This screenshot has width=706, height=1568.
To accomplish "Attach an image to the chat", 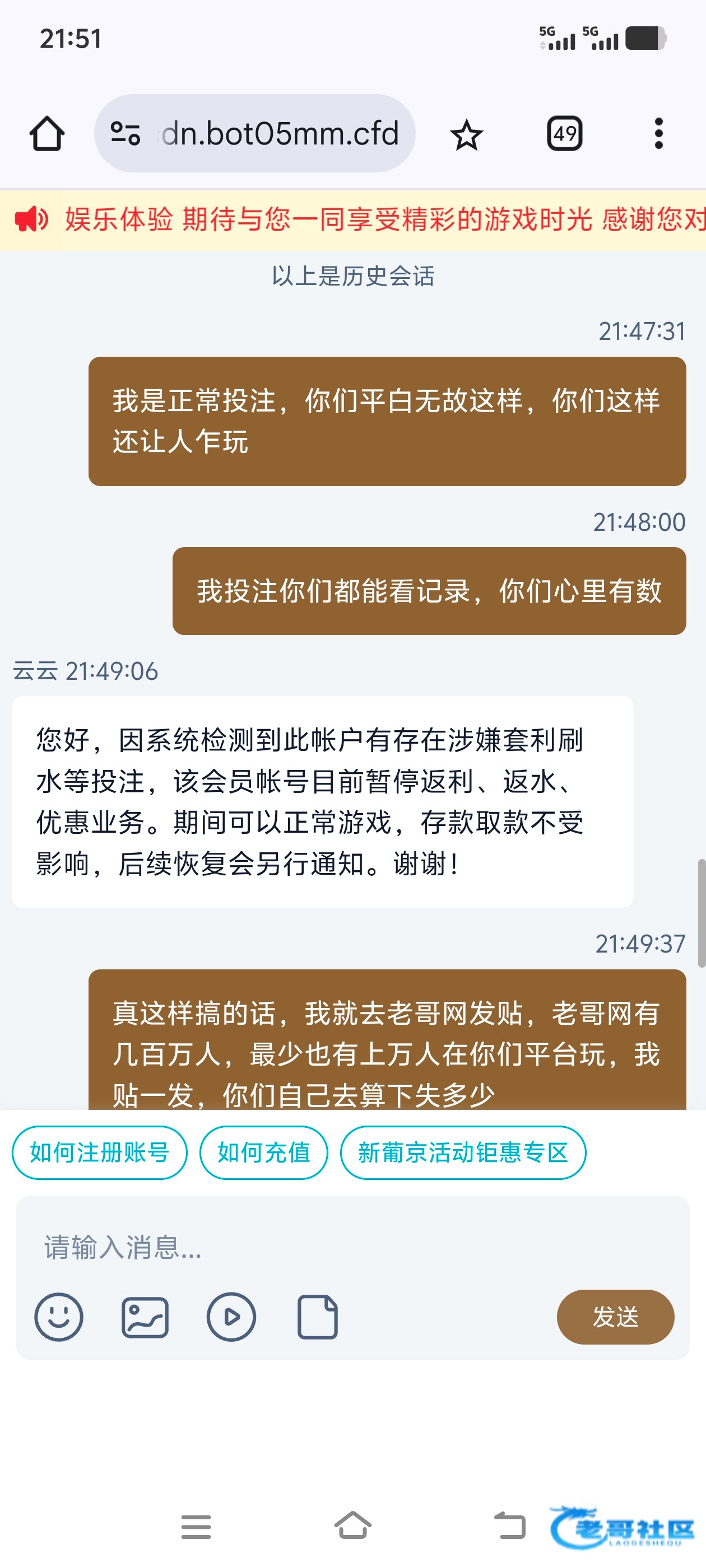I will pyautogui.click(x=145, y=1317).
